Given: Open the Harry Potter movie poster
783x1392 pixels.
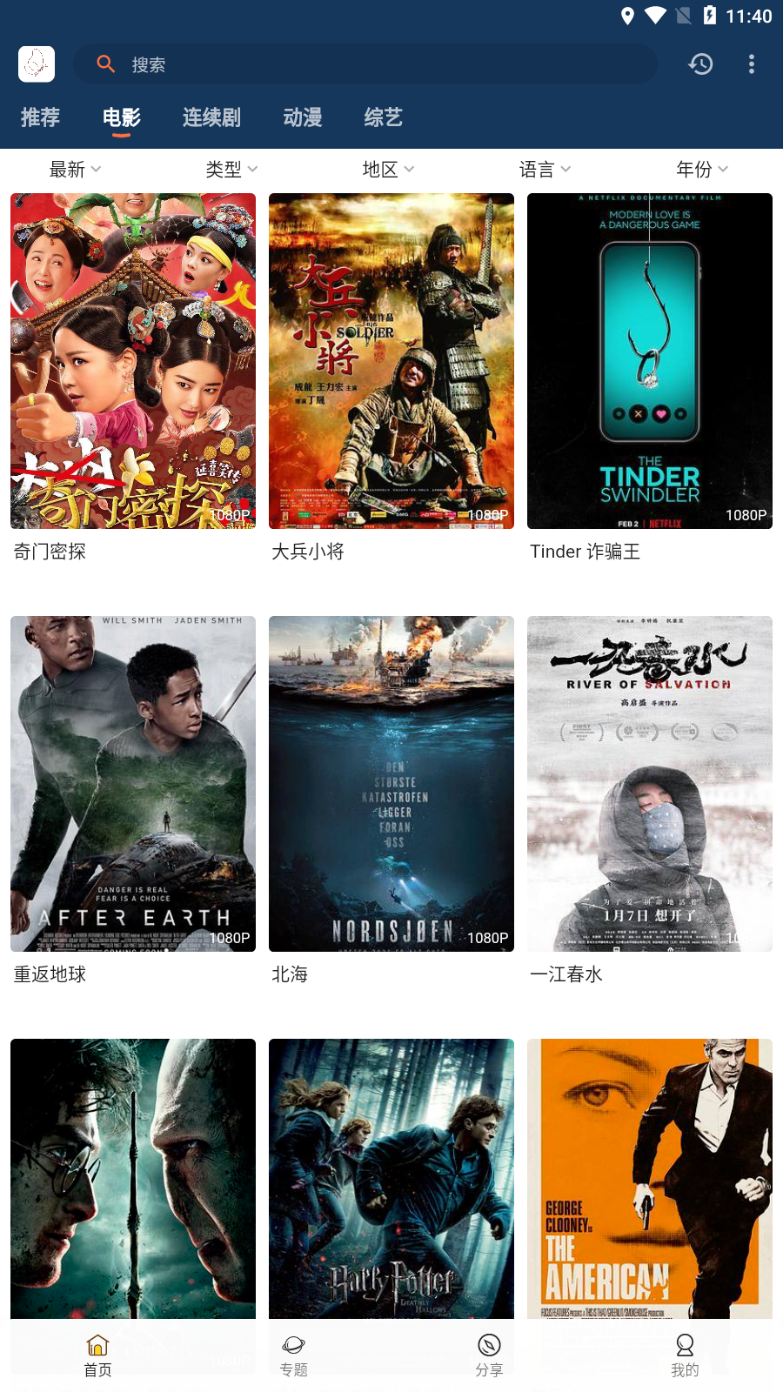Looking at the screenshot, I should tap(390, 1178).
